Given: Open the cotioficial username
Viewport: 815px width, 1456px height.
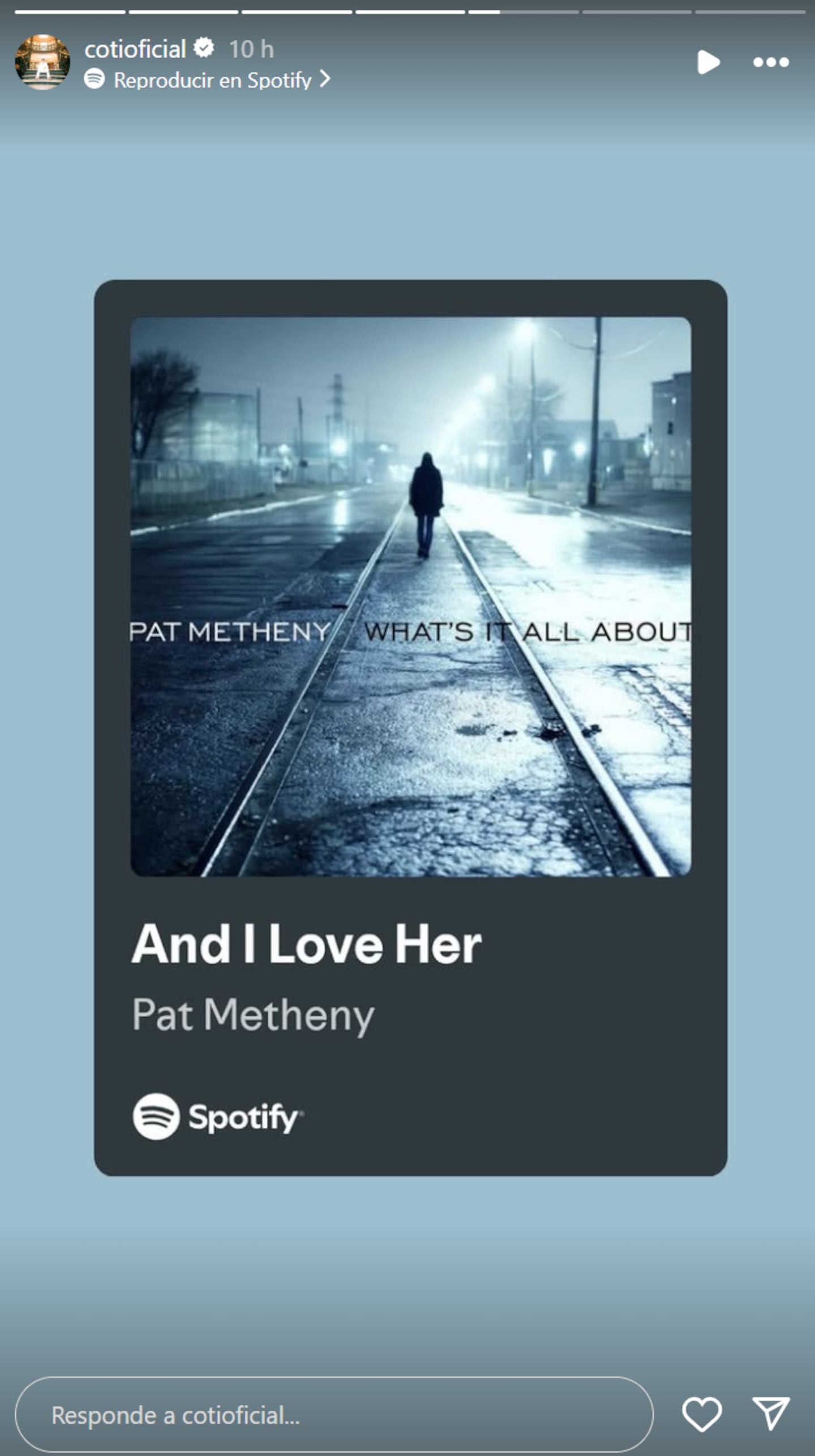Looking at the screenshot, I should click(135, 49).
